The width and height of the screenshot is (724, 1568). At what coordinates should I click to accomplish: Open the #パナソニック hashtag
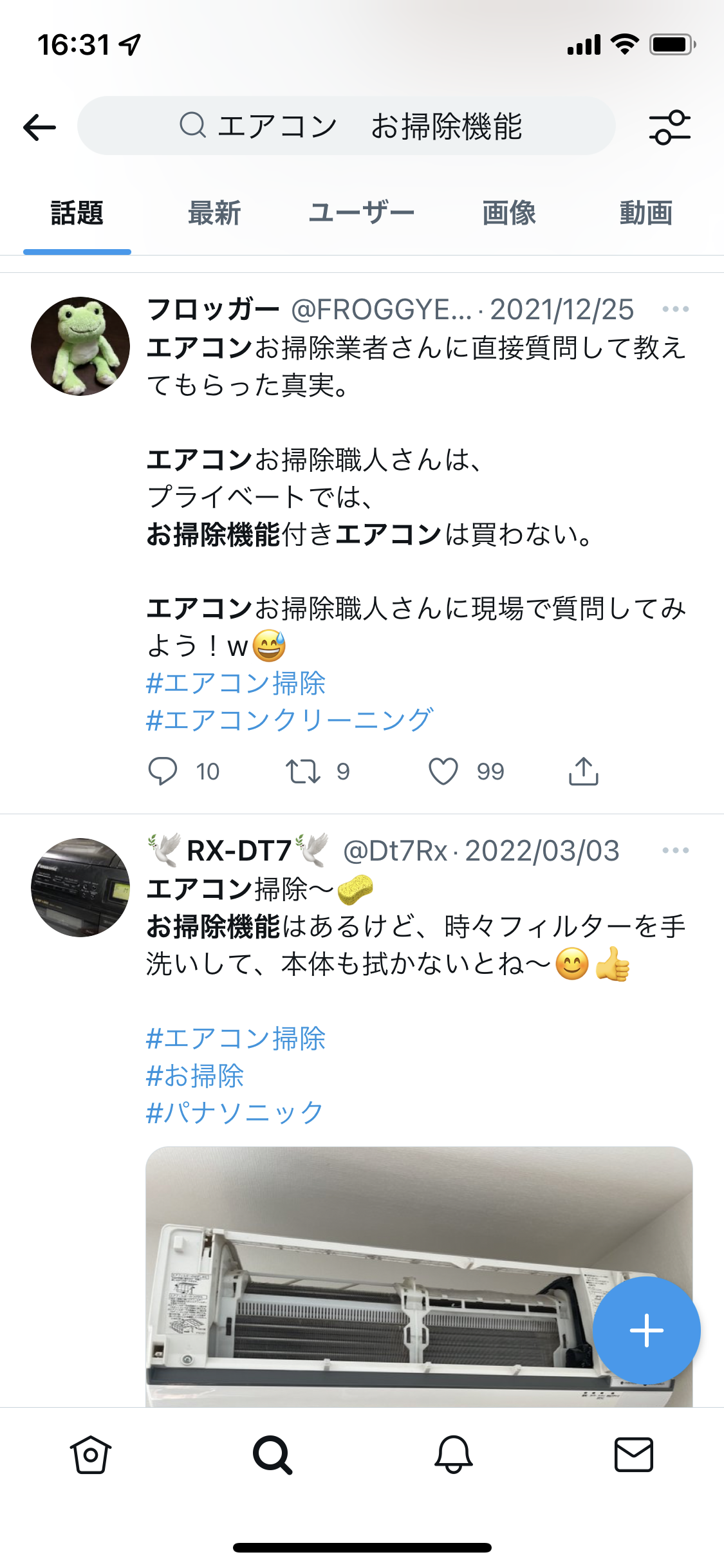point(235,1112)
